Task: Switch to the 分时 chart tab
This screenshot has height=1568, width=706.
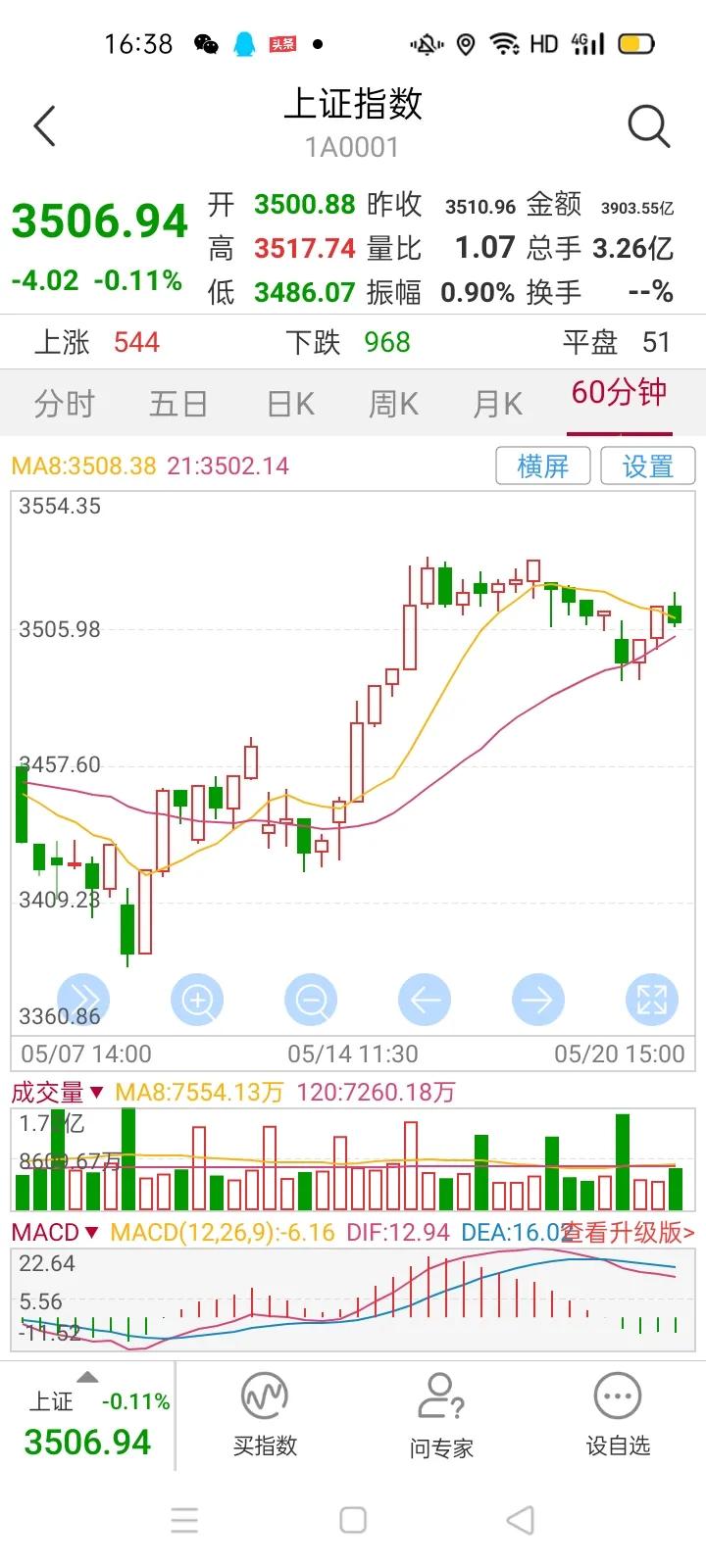Action: tap(65, 404)
